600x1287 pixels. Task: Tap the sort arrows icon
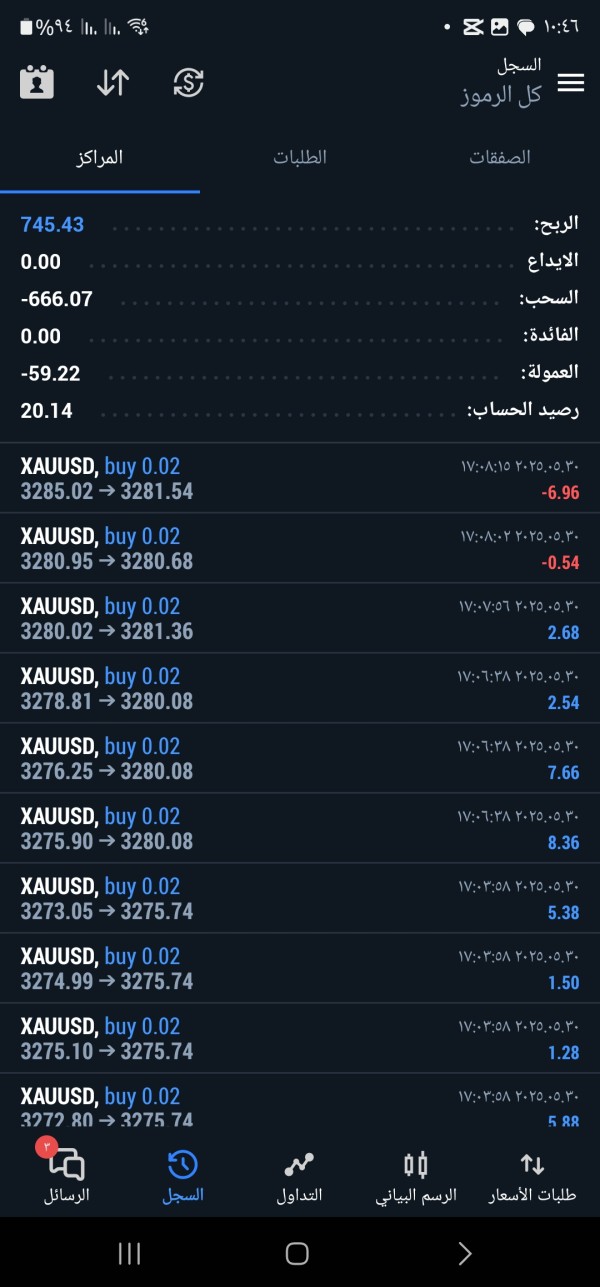[113, 83]
